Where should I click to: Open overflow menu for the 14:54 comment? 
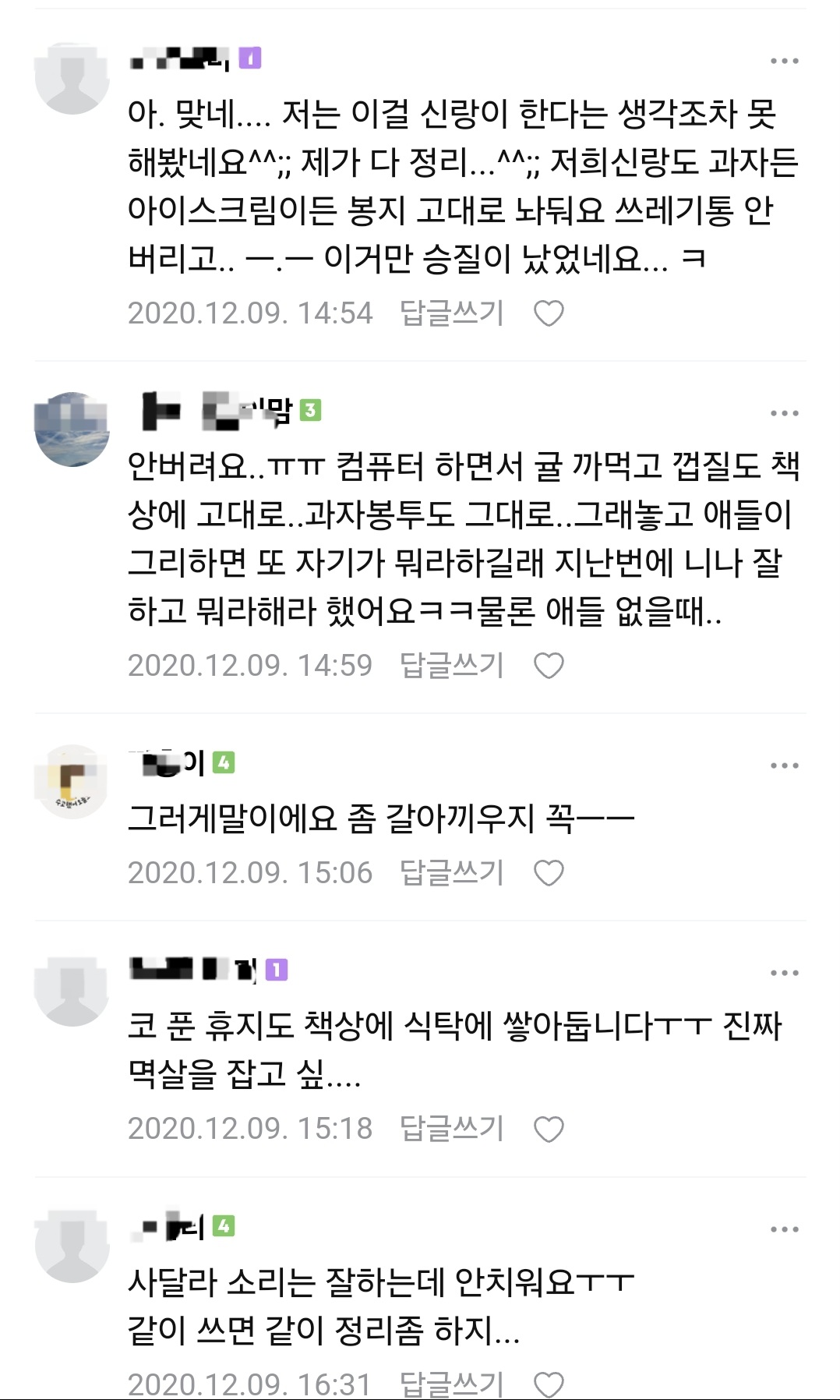(784, 61)
